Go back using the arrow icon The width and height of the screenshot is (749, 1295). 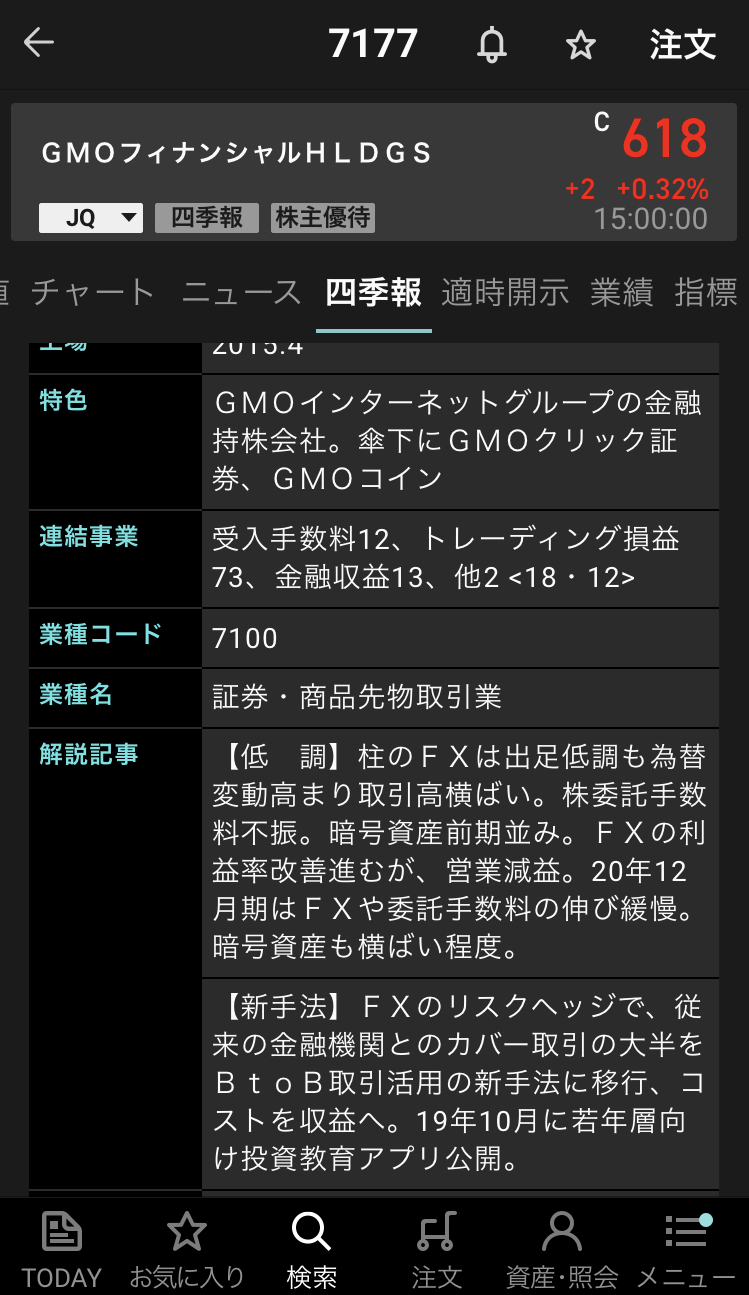39,43
